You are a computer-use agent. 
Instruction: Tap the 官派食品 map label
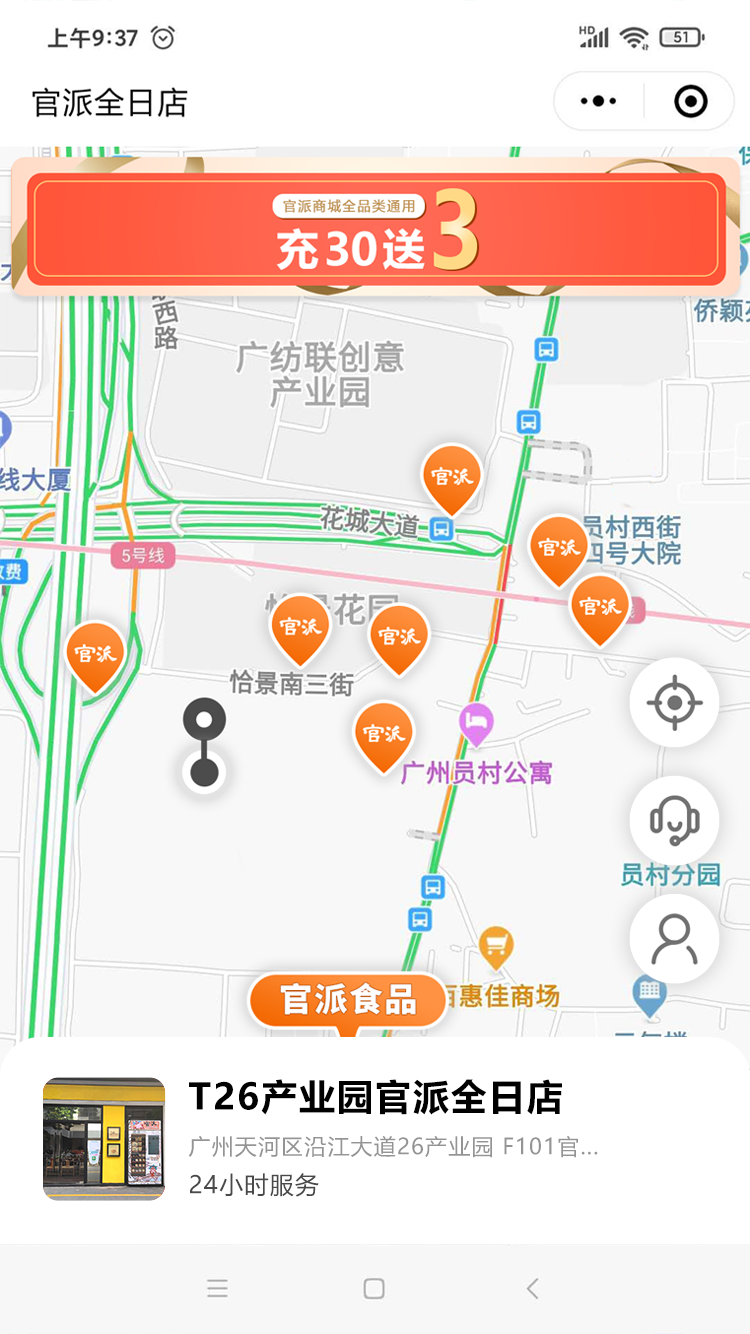pos(348,1000)
